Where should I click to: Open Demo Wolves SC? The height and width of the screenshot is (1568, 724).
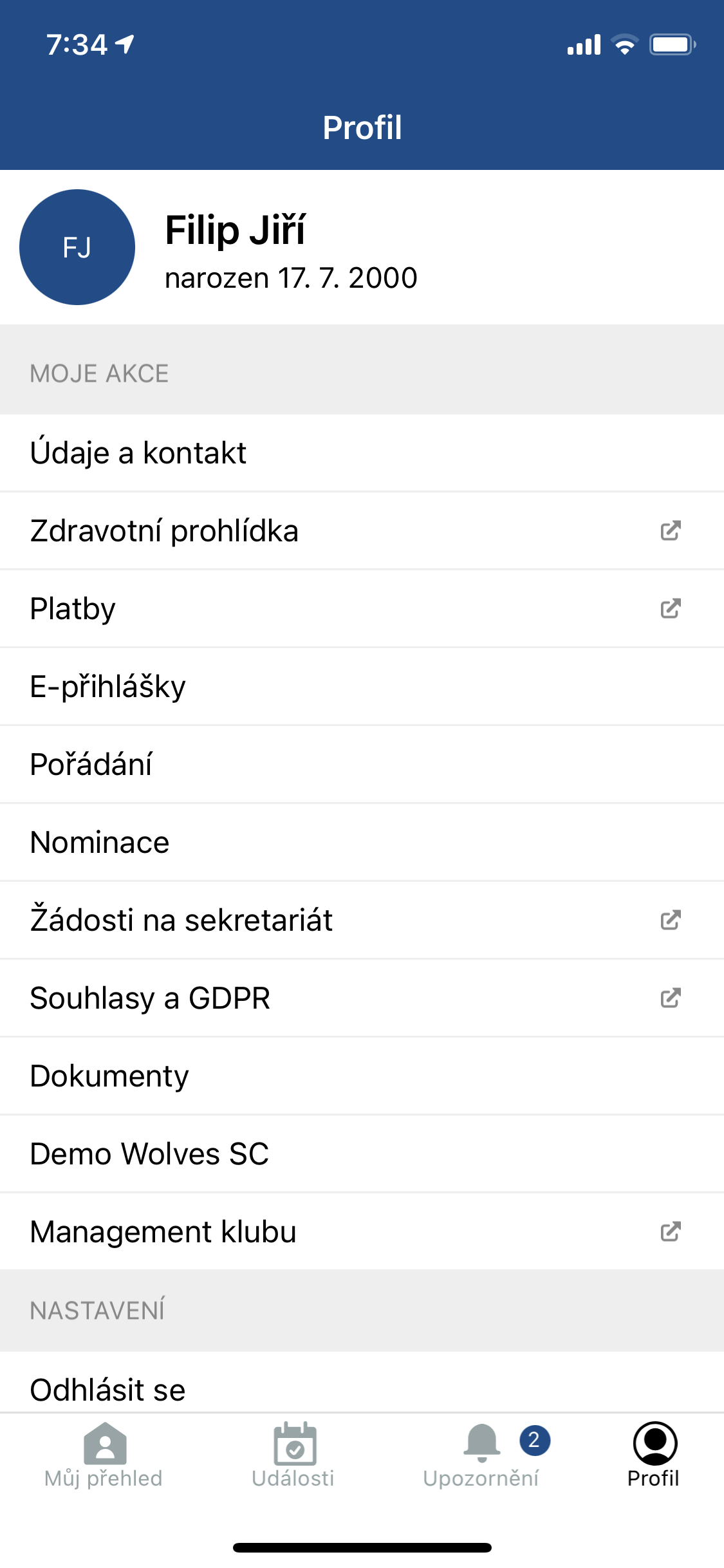[362, 1154]
